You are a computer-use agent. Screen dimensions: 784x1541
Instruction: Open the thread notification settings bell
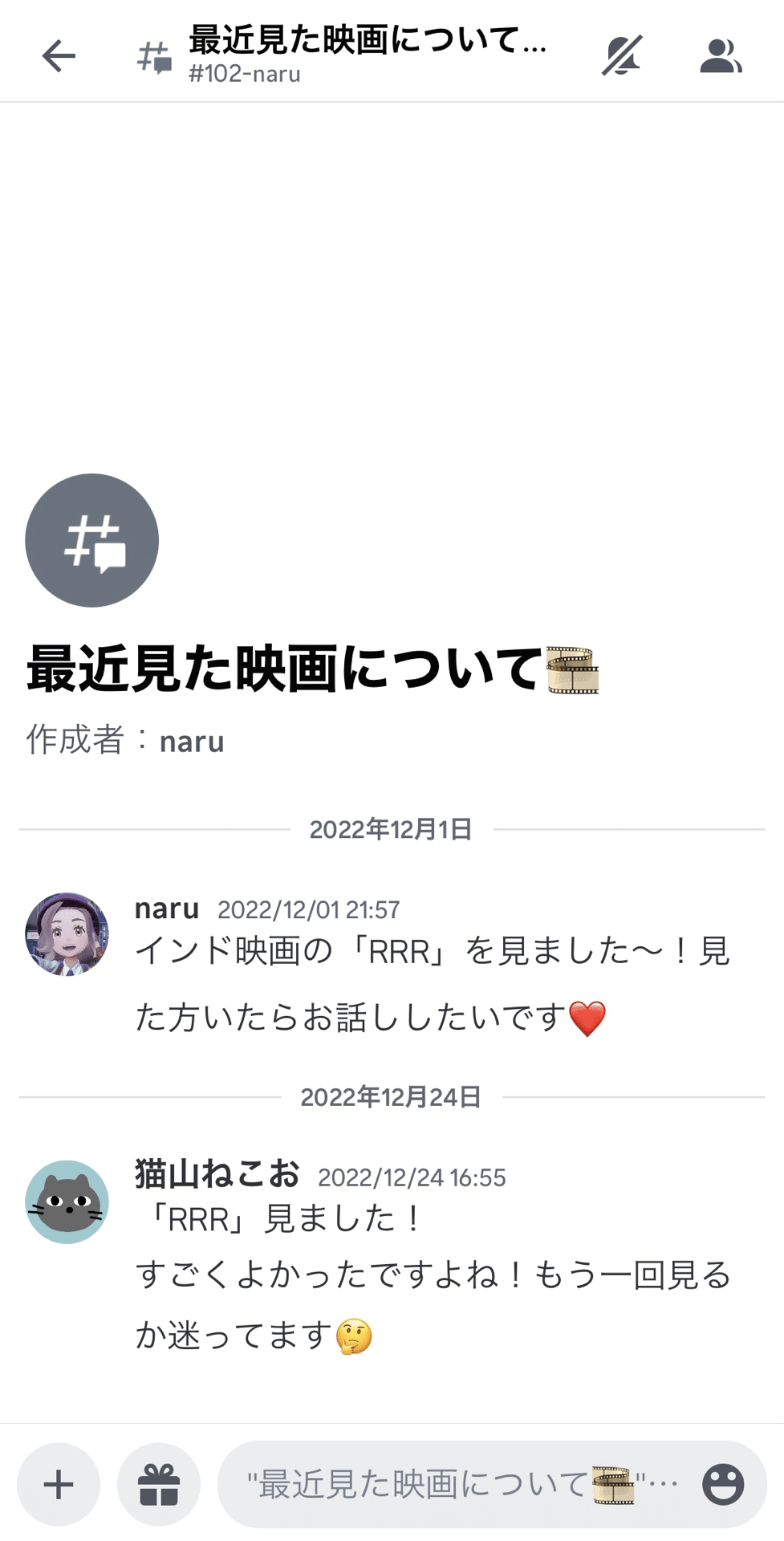(x=622, y=56)
